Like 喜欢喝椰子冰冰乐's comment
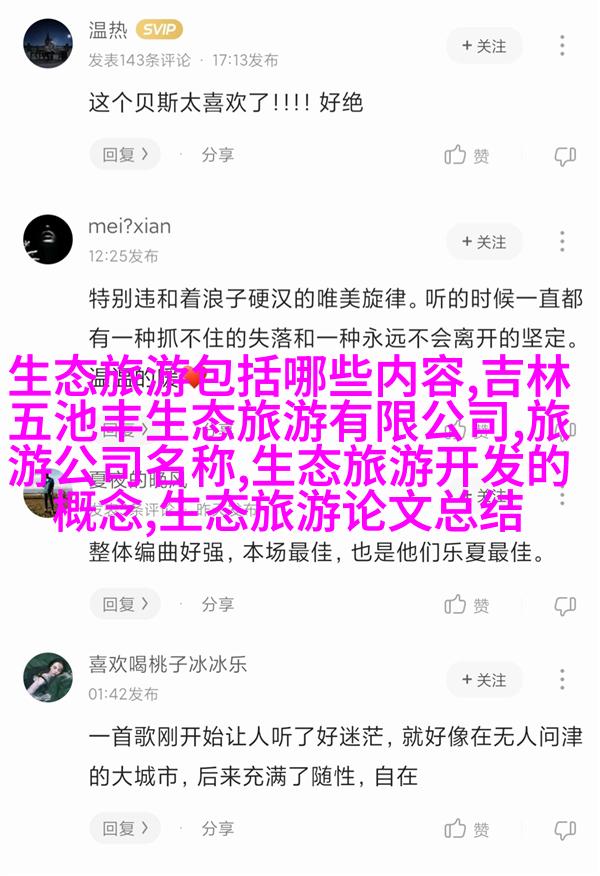The width and height of the screenshot is (600, 876). (467, 829)
